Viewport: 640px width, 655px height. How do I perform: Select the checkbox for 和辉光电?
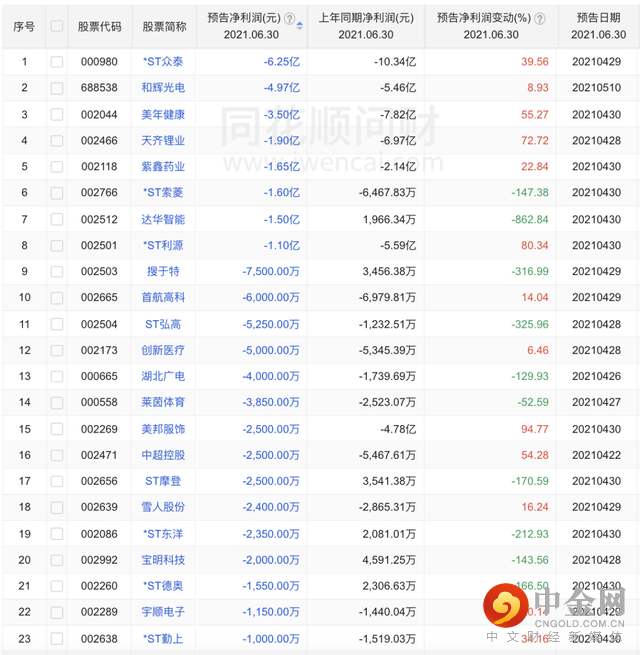[57, 88]
